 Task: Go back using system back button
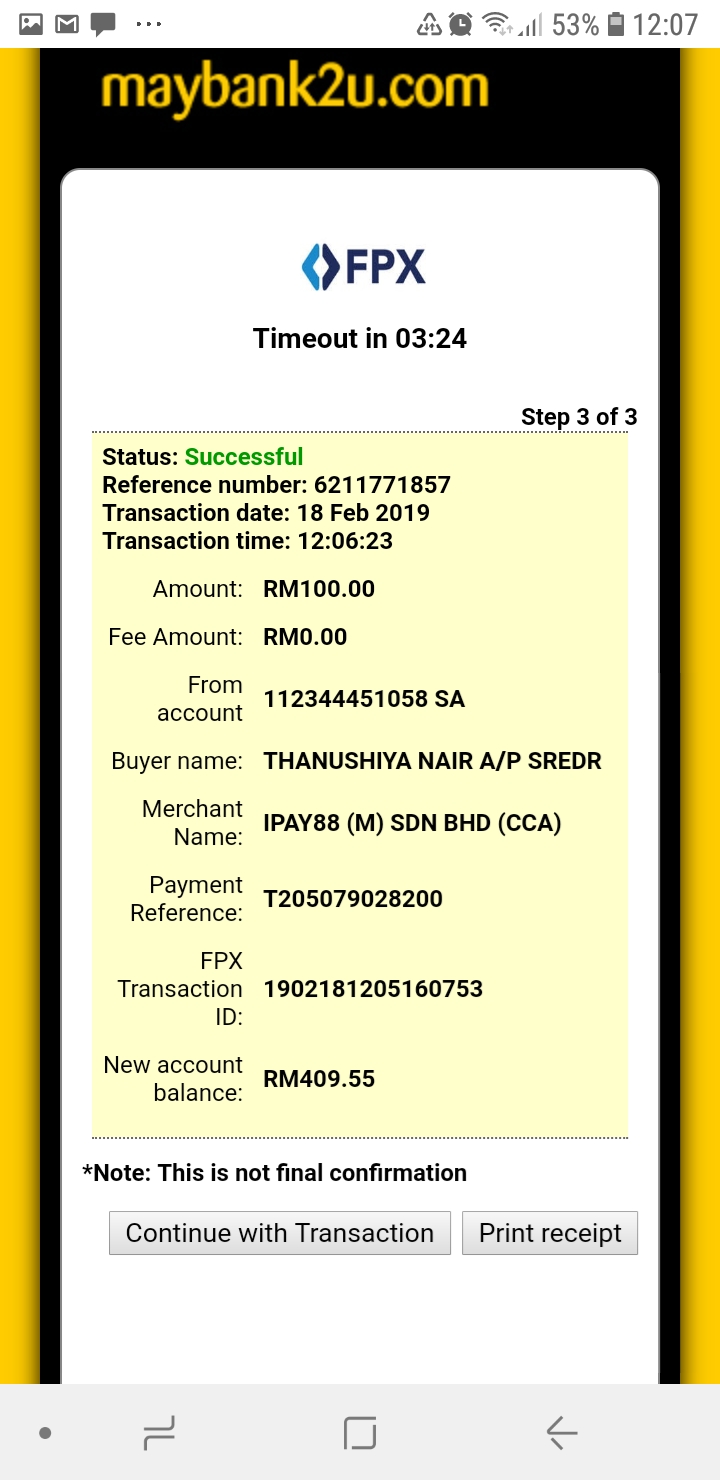(562, 1433)
